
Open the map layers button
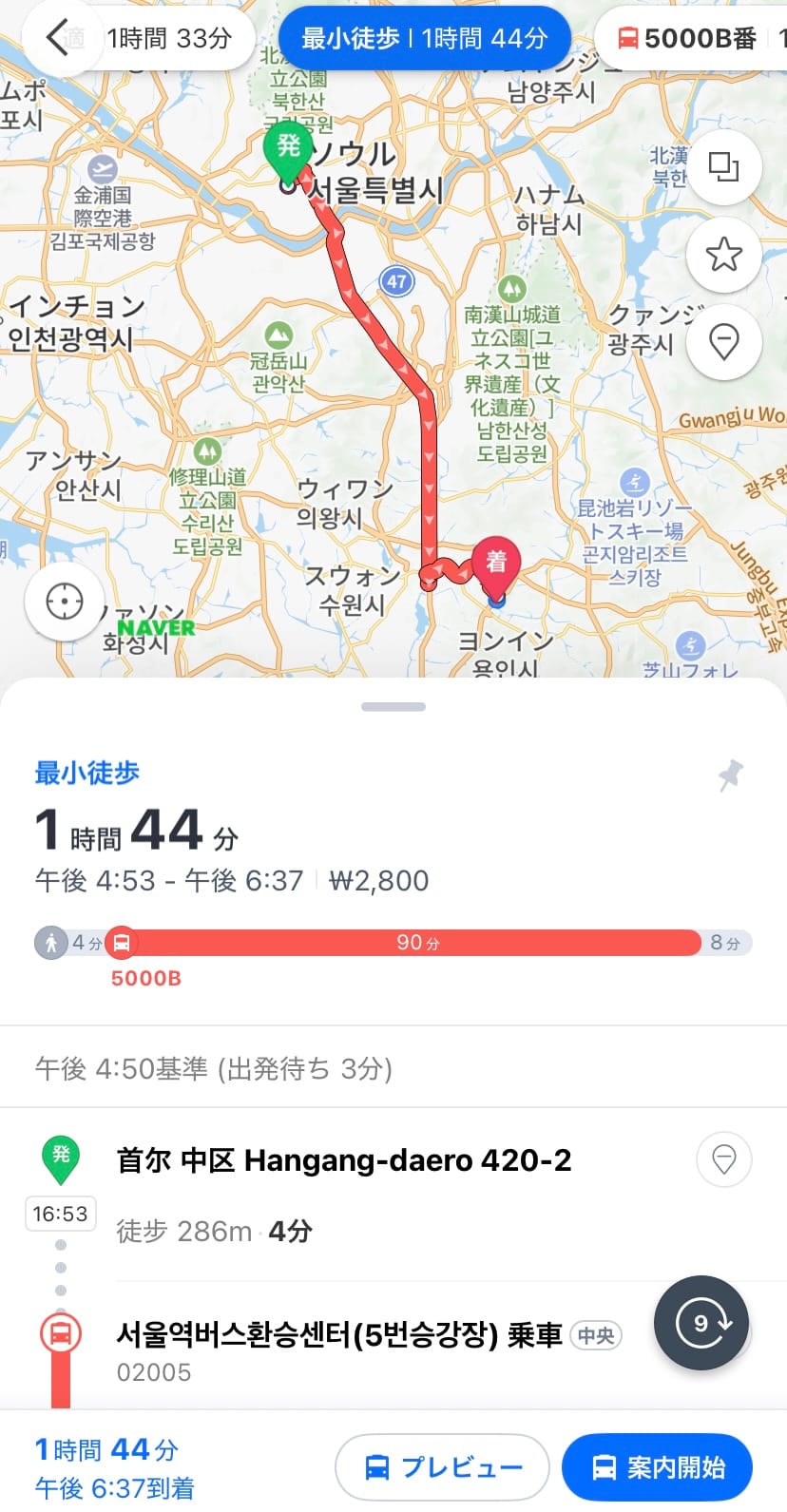(x=723, y=167)
